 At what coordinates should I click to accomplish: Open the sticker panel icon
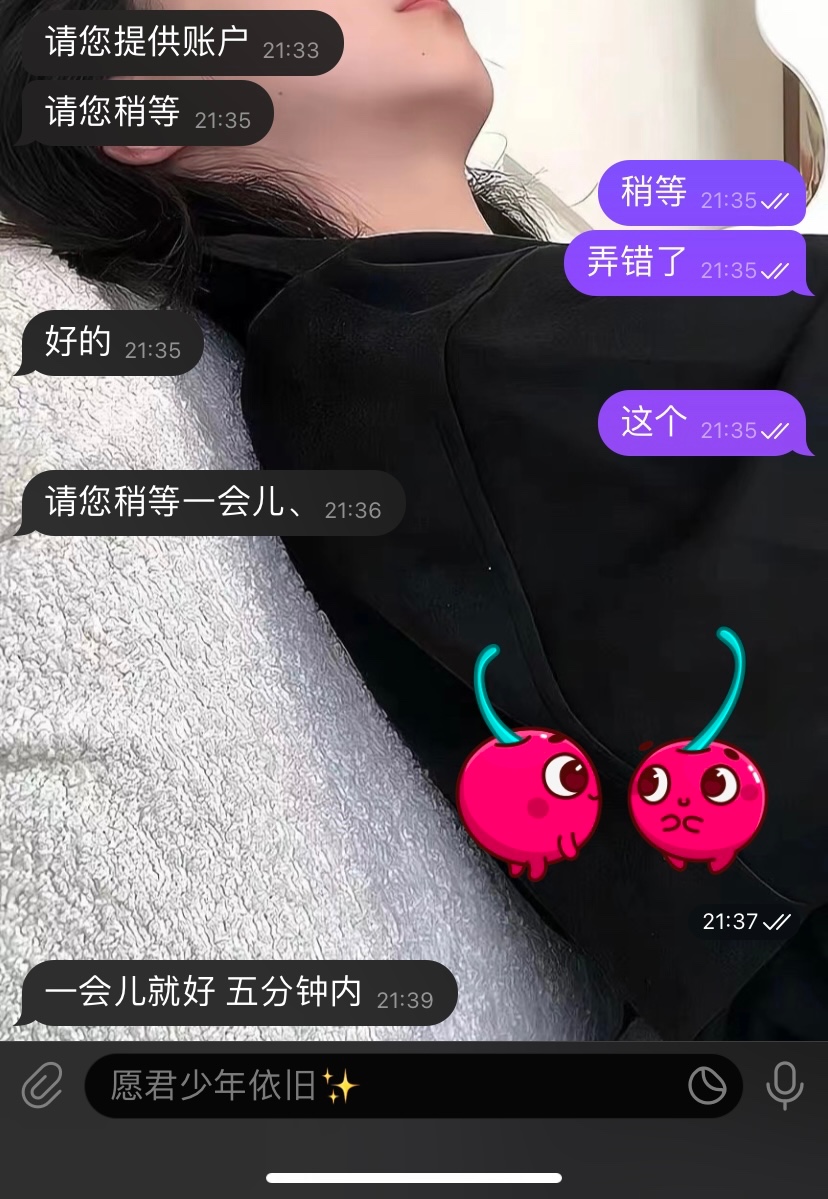click(x=707, y=1085)
